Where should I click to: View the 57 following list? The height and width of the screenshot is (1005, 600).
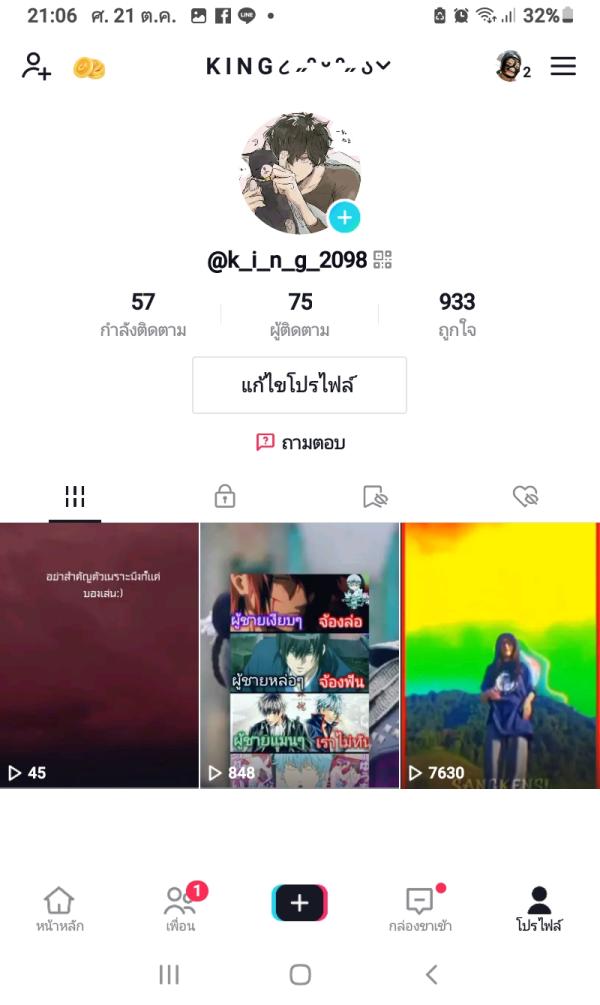(143, 314)
